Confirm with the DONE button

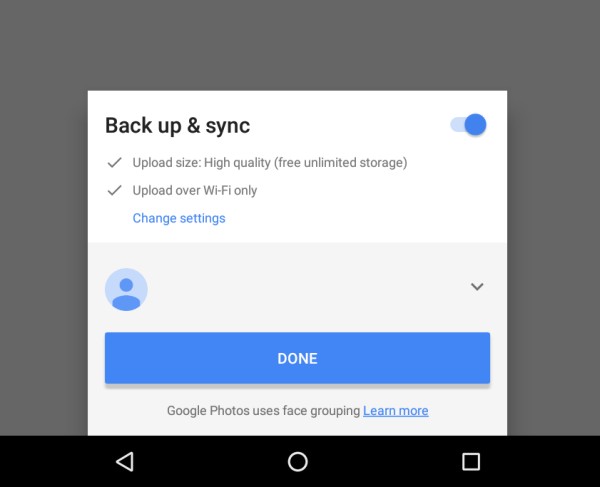(x=297, y=358)
